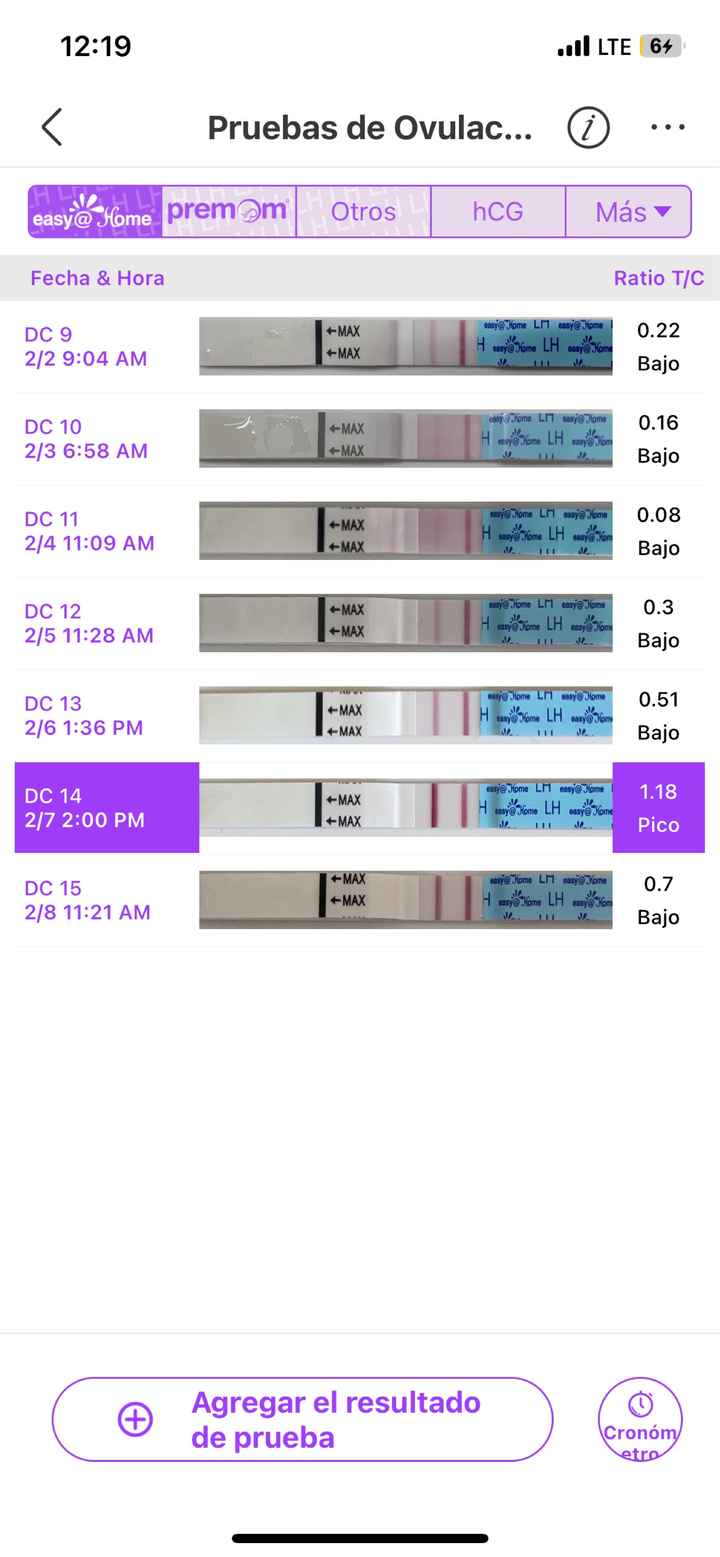The width and height of the screenshot is (720, 1557).
Task: Open the DC 14 peak result row
Action: click(360, 808)
